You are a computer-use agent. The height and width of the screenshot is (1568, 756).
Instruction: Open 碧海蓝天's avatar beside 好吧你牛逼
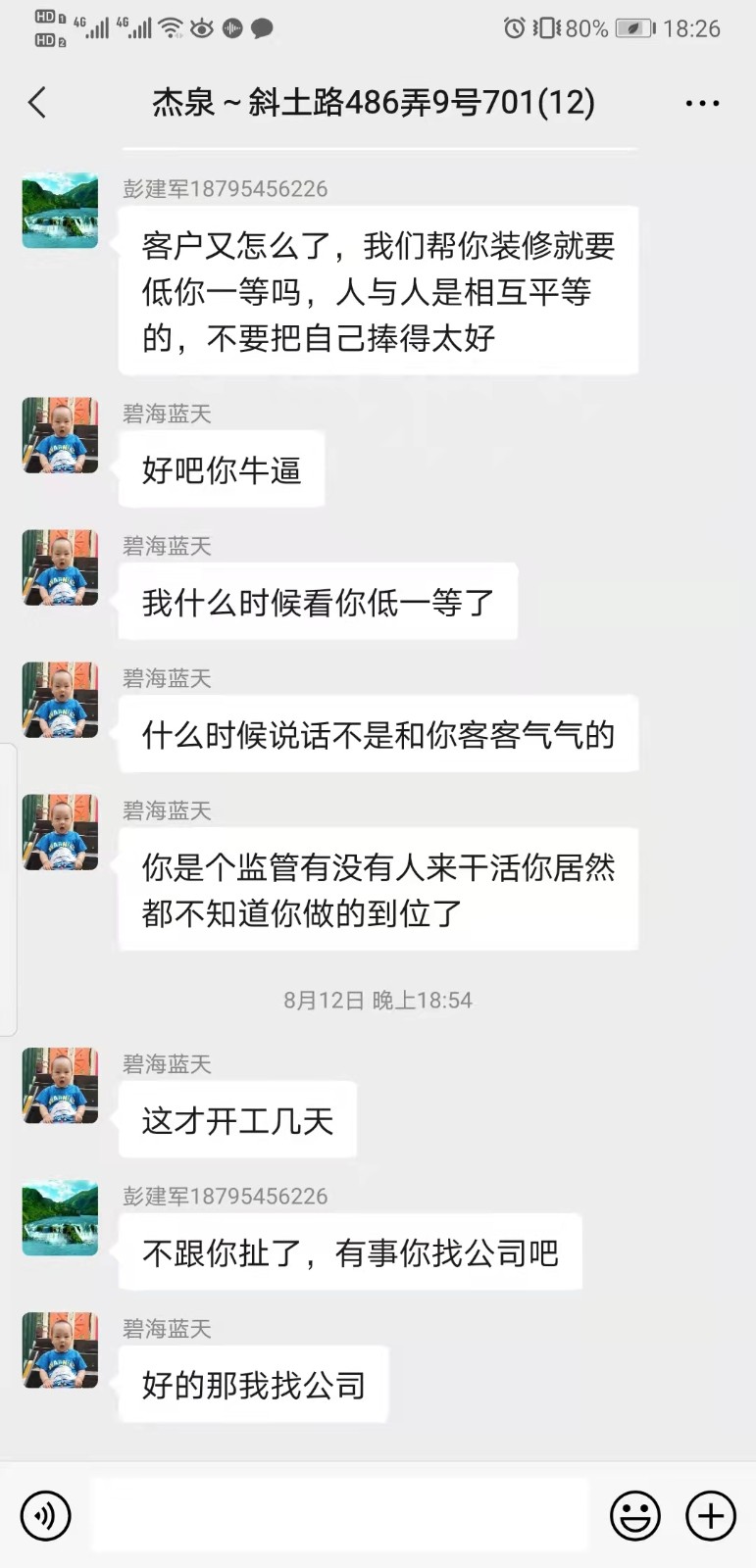(x=61, y=435)
